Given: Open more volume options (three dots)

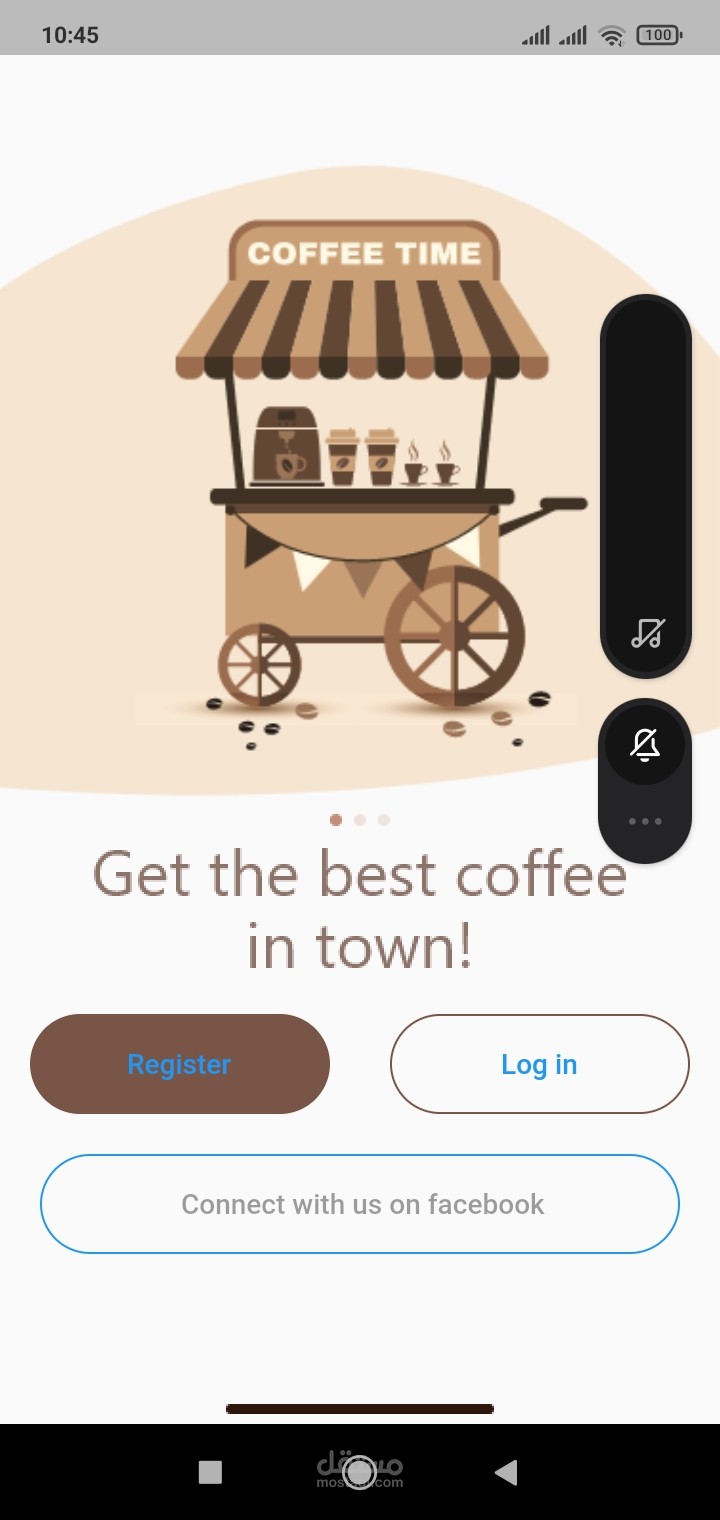Looking at the screenshot, I should point(645,821).
